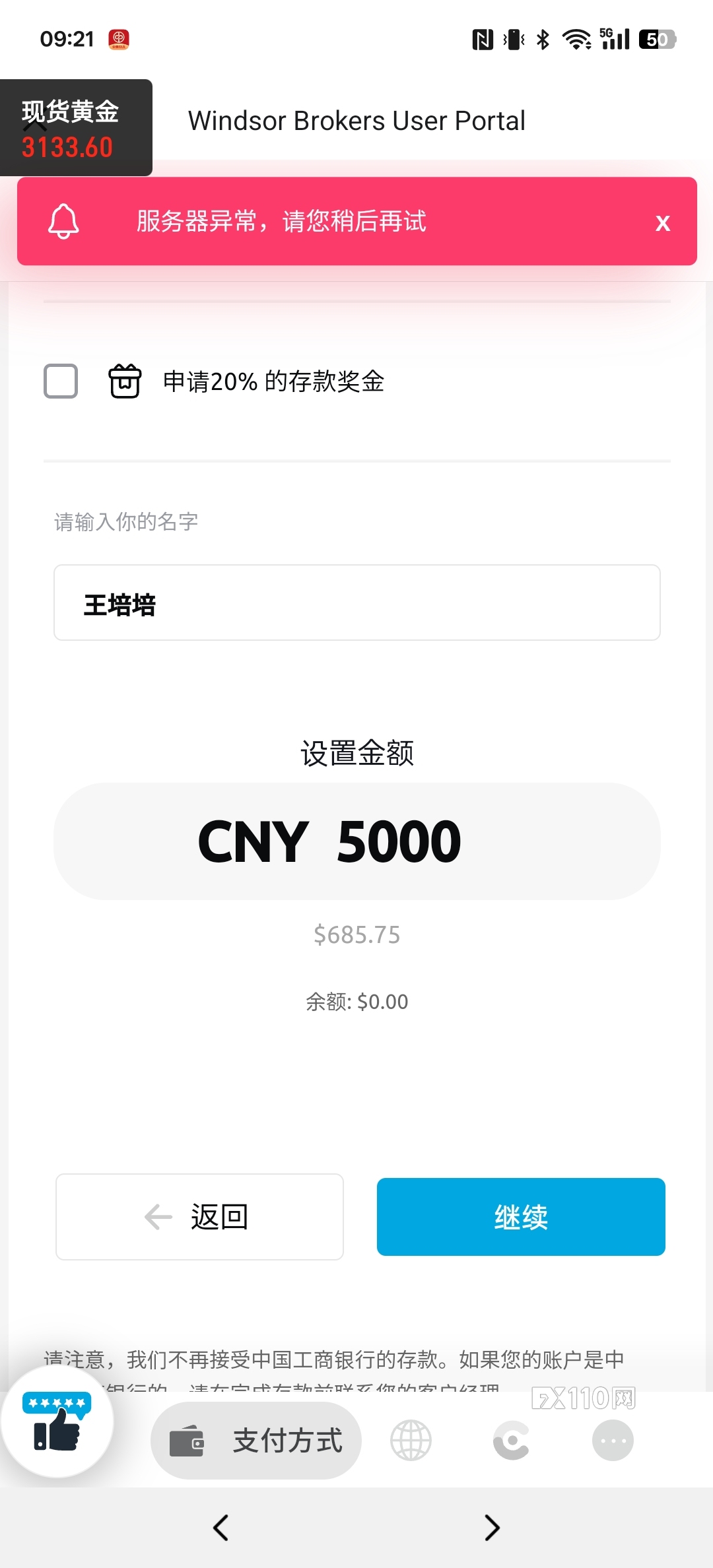Continue with the blue 继续 button
Image resolution: width=713 pixels, height=1568 pixels.
(521, 1216)
